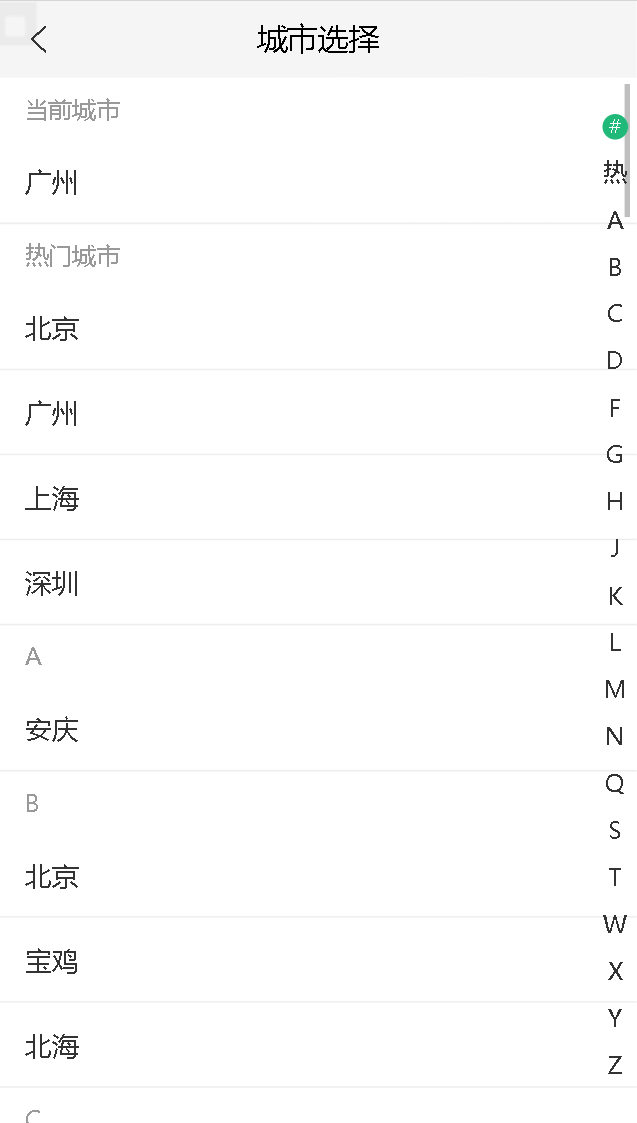The image size is (637, 1123).
Task: Select 广州 under 当前城市
Action: (318, 182)
